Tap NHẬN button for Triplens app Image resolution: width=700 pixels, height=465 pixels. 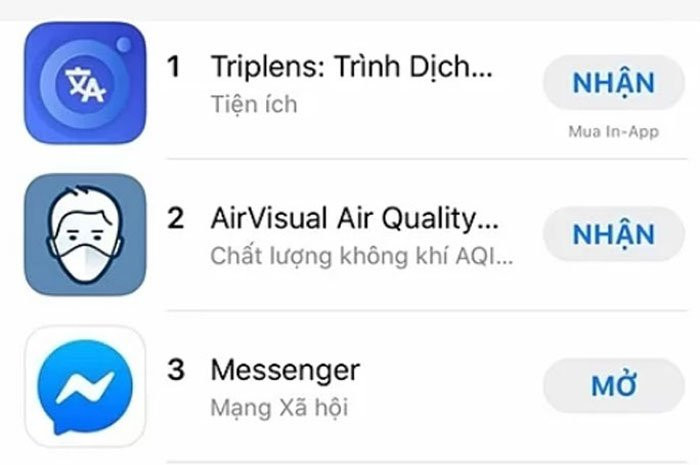click(613, 83)
